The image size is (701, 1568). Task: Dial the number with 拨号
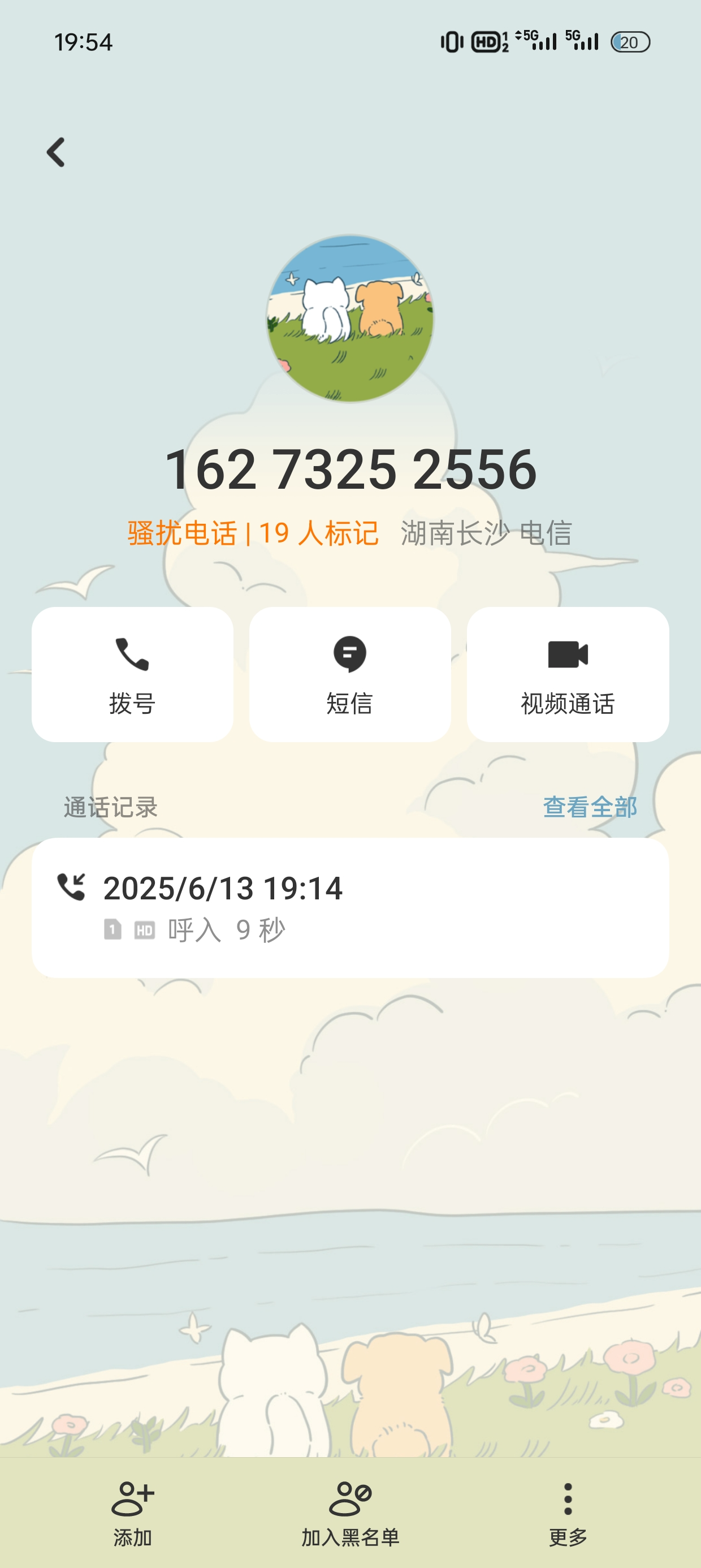[132, 674]
